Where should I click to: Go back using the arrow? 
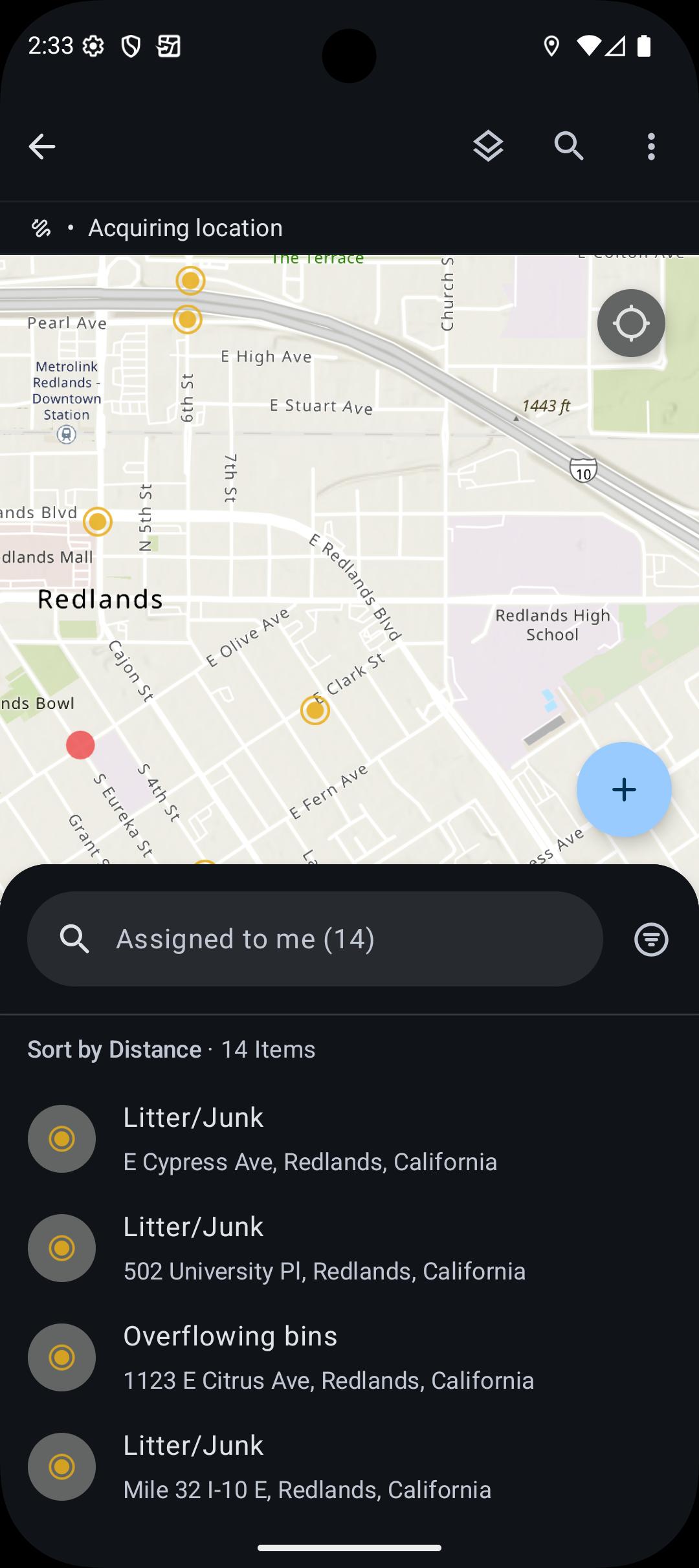42,147
